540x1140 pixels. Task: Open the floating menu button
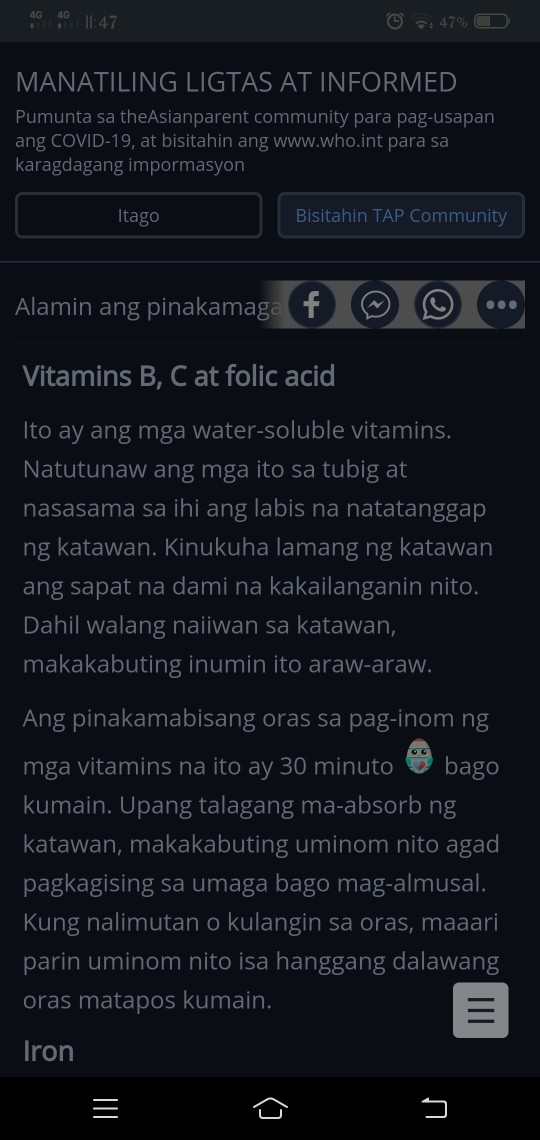pos(480,1010)
